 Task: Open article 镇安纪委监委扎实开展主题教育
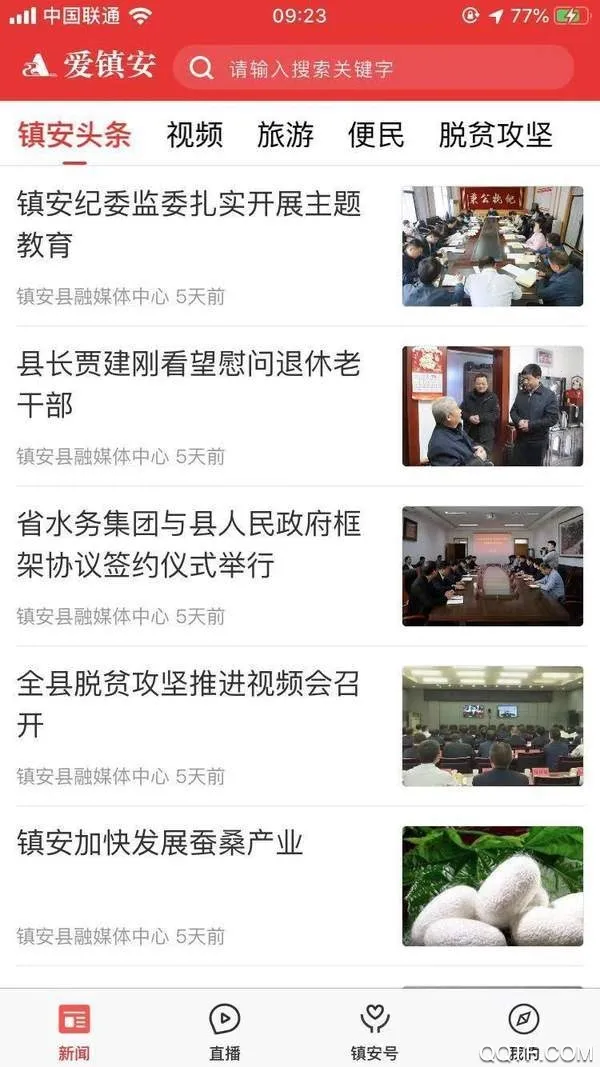point(189,225)
